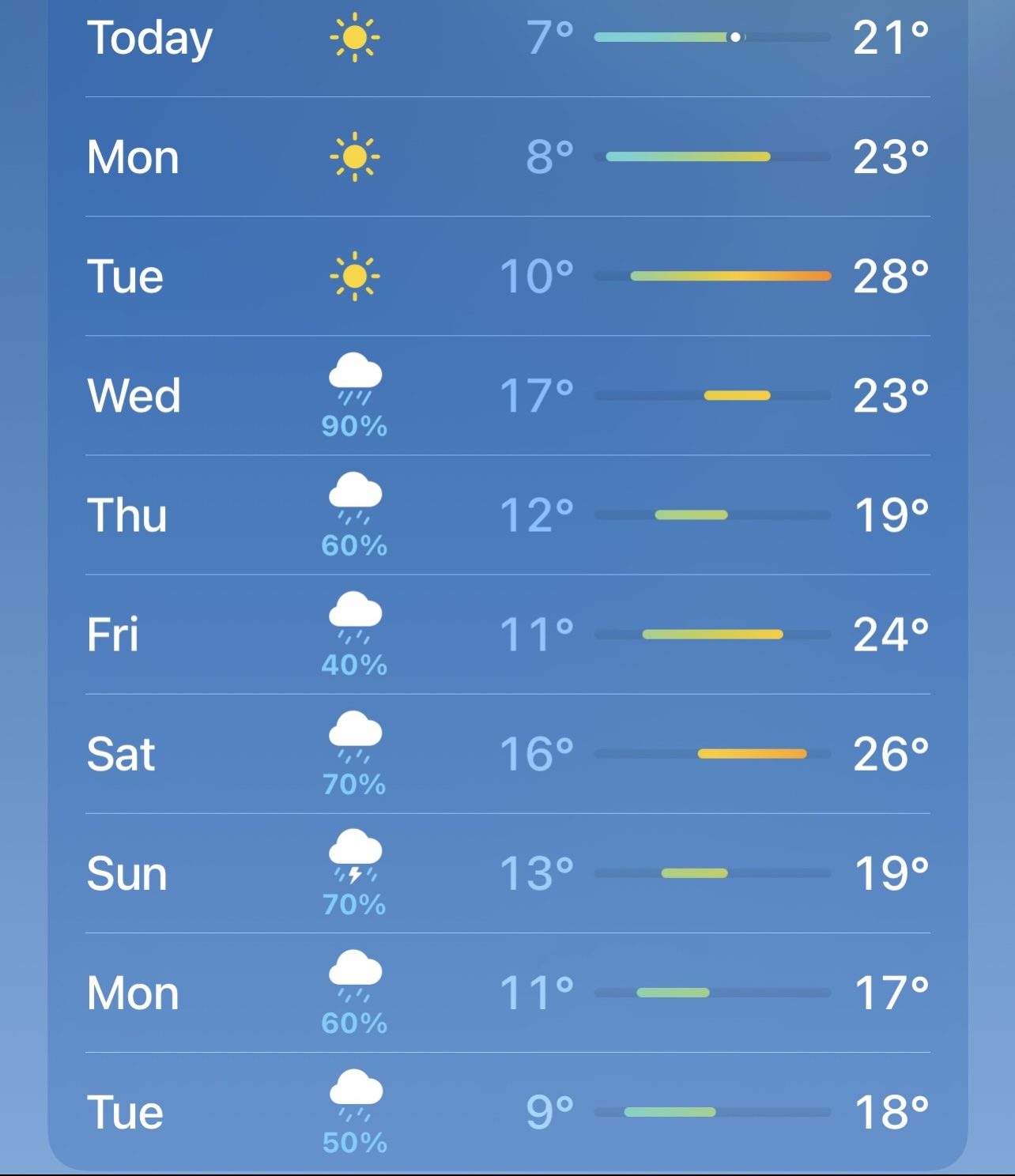Open Today's forecast details
The image size is (1015, 1176).
506,38
